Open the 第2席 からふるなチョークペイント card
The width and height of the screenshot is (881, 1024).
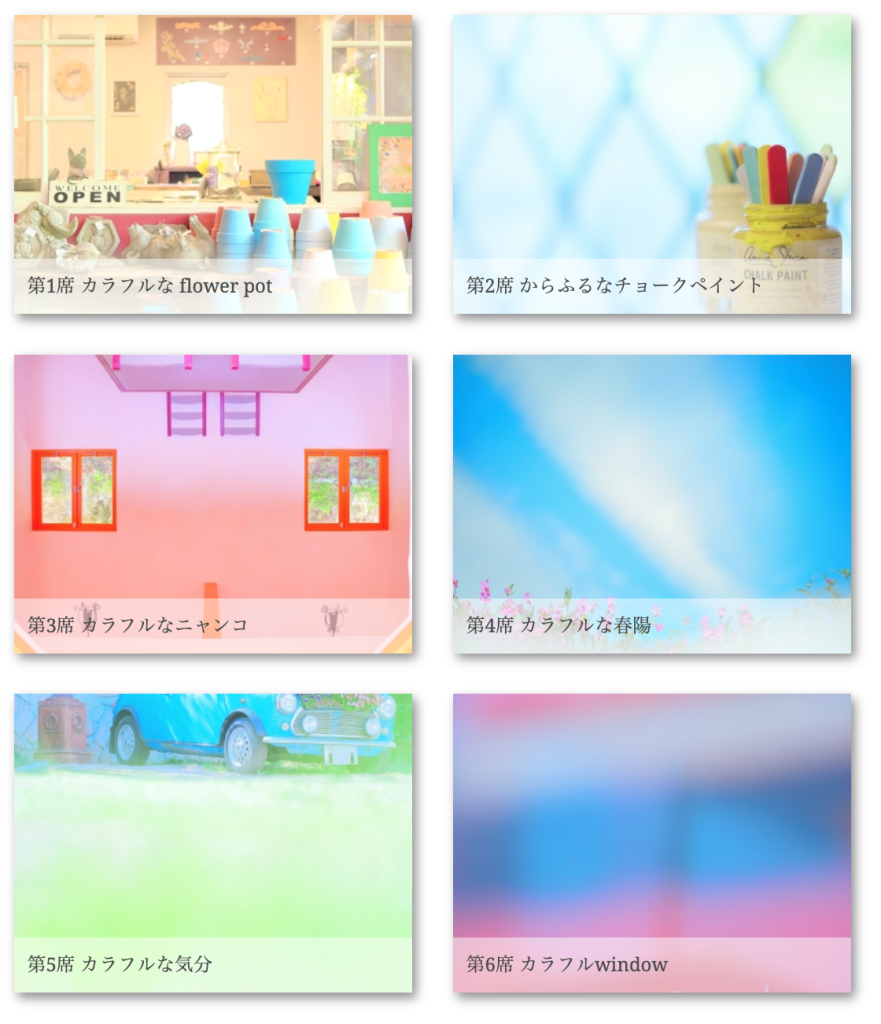point(651,165)
